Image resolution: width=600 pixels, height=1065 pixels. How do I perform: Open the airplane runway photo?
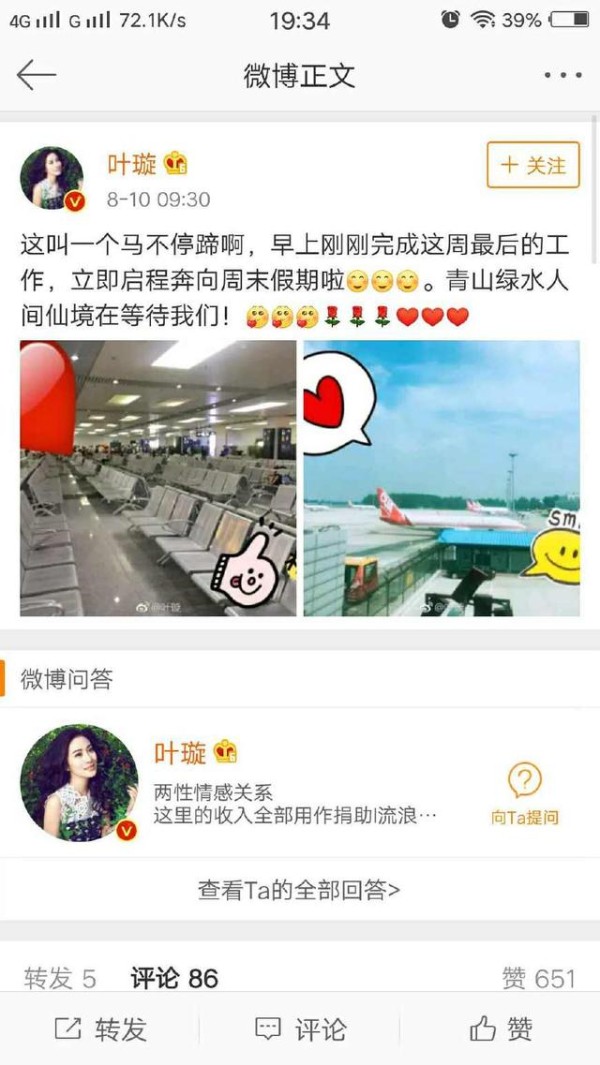point(441,478)
